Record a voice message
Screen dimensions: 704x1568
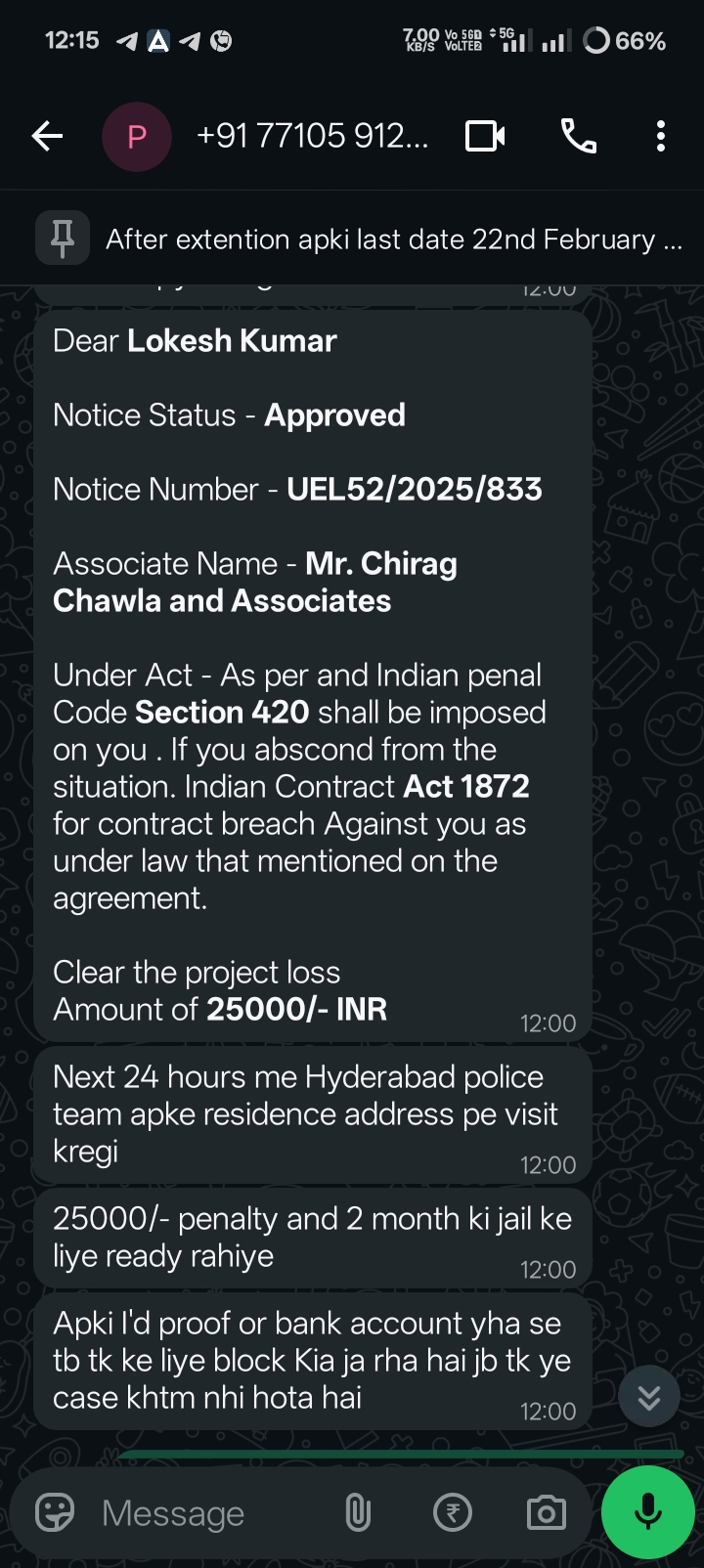[647, 1511]
